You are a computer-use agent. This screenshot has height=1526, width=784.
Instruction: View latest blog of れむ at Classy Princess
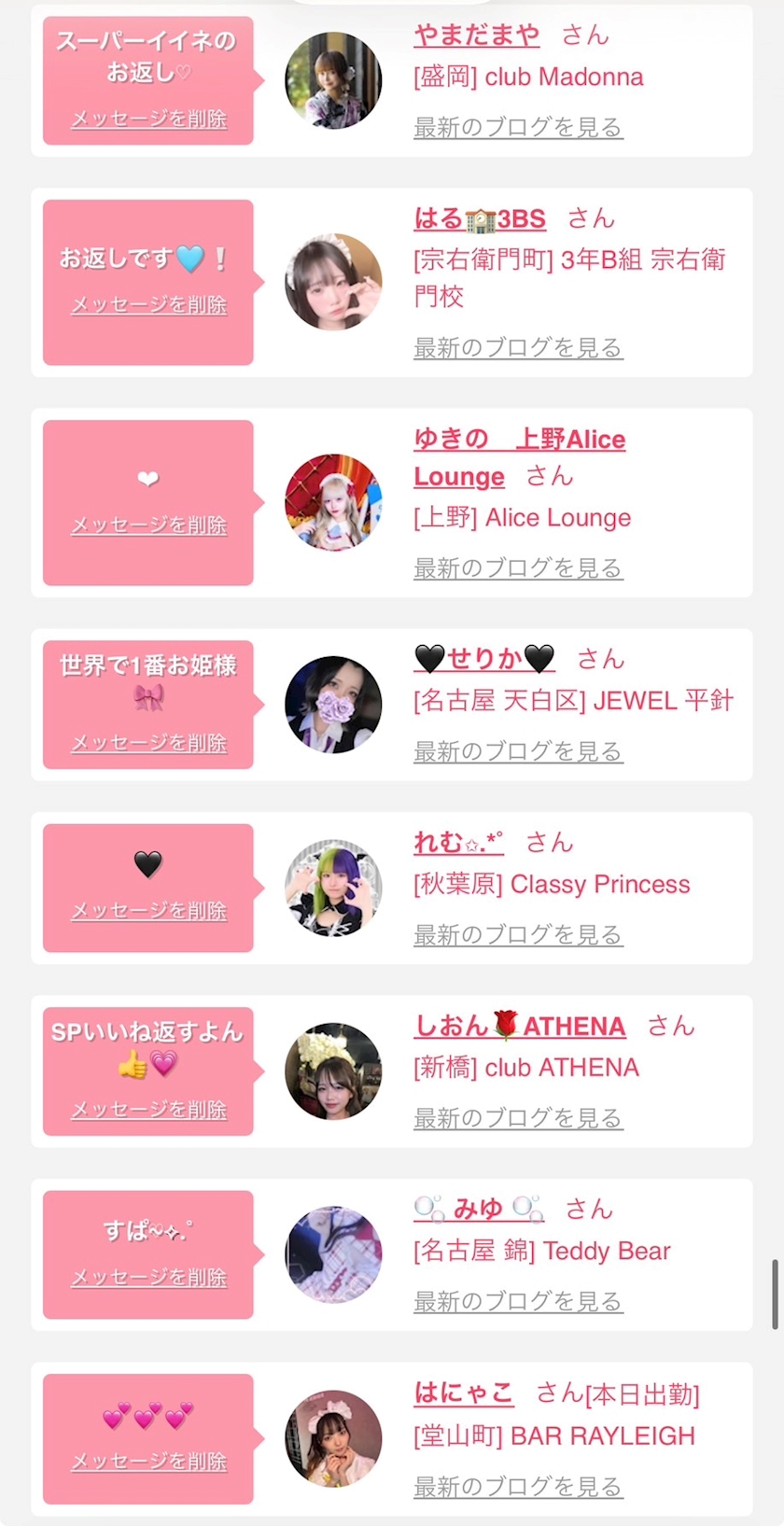[x=518, y=934]
